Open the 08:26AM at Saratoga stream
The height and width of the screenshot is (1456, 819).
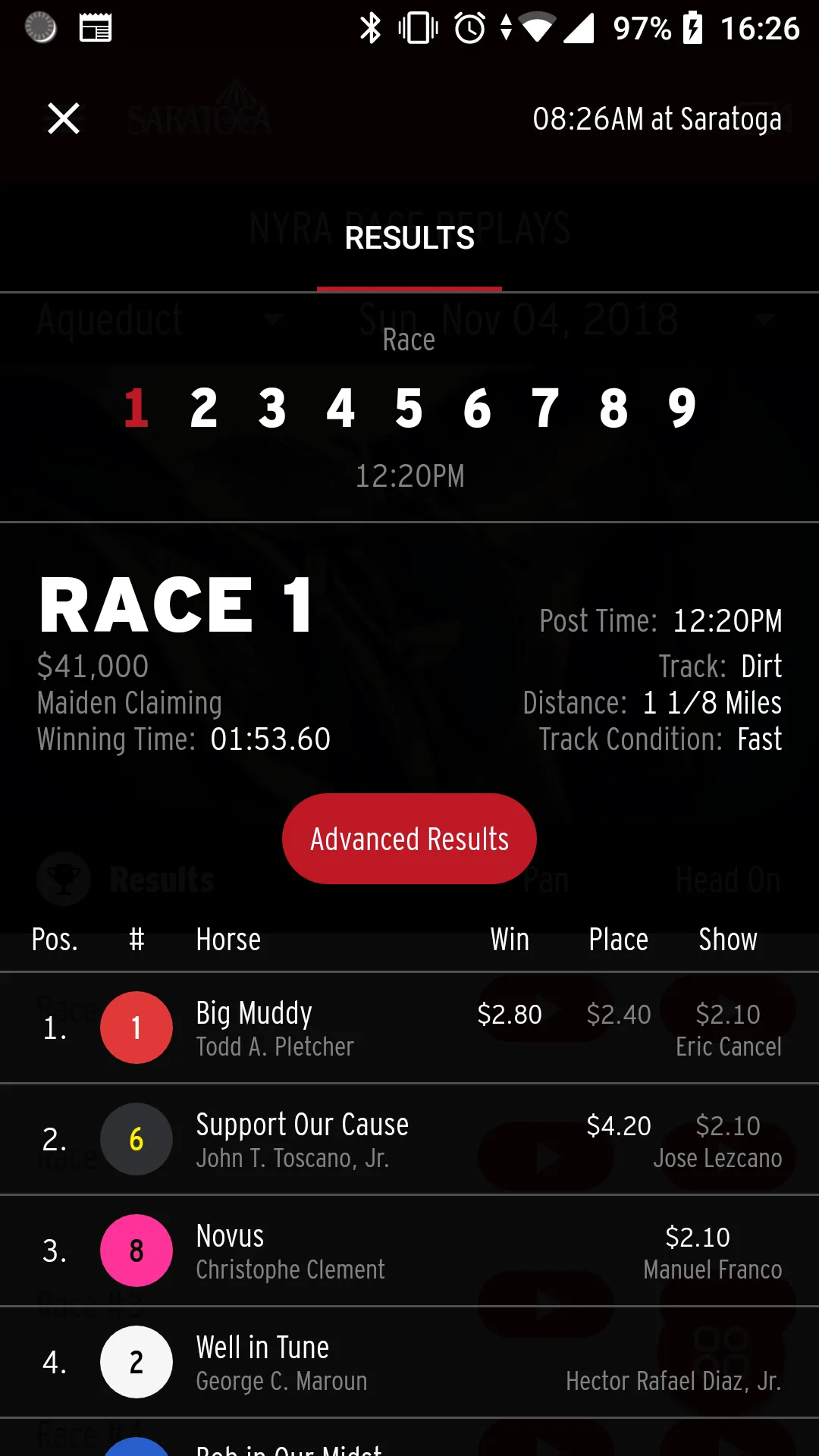pyautogui.click(x=657, y=119)
